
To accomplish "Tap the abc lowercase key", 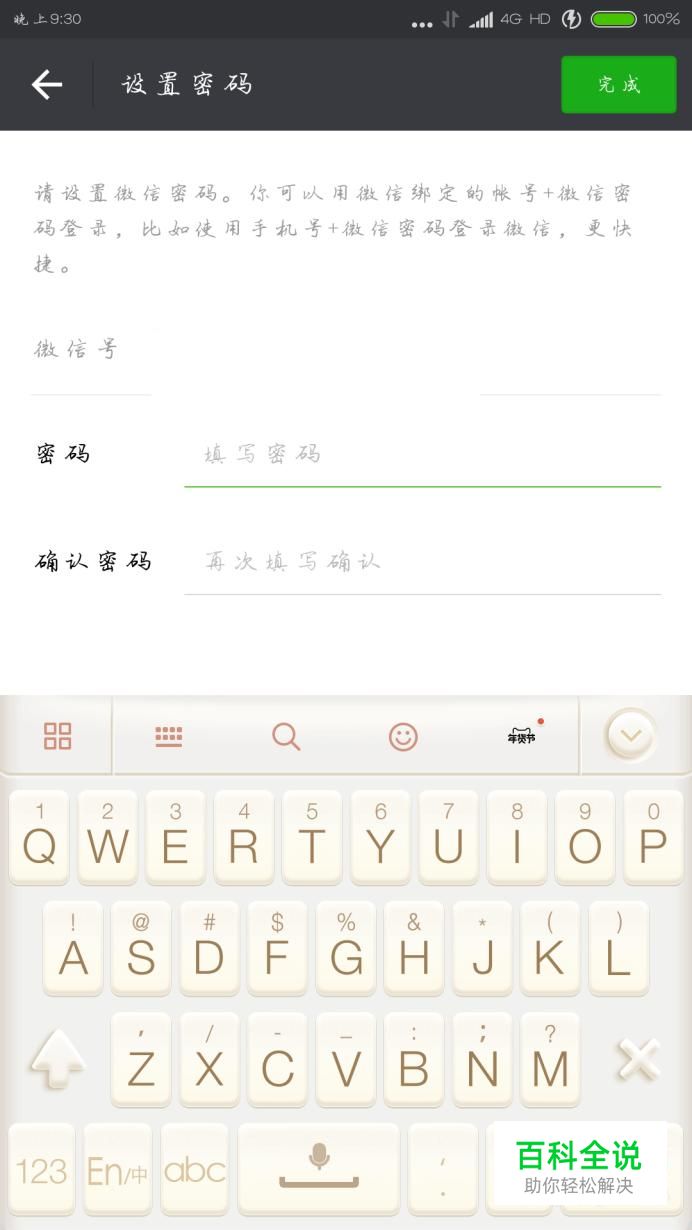I will [x=194, y=1171].
